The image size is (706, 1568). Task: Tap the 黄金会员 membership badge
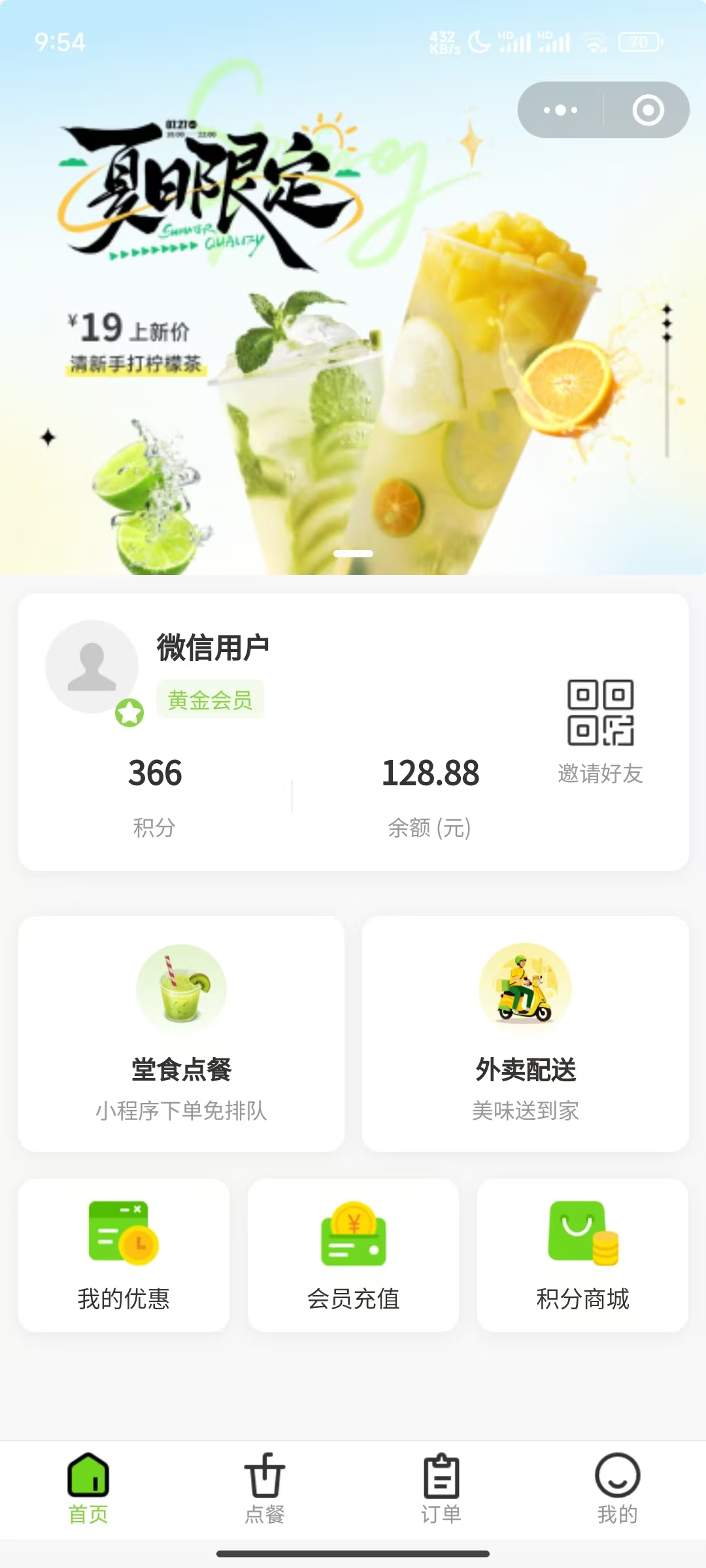(210, 700)
